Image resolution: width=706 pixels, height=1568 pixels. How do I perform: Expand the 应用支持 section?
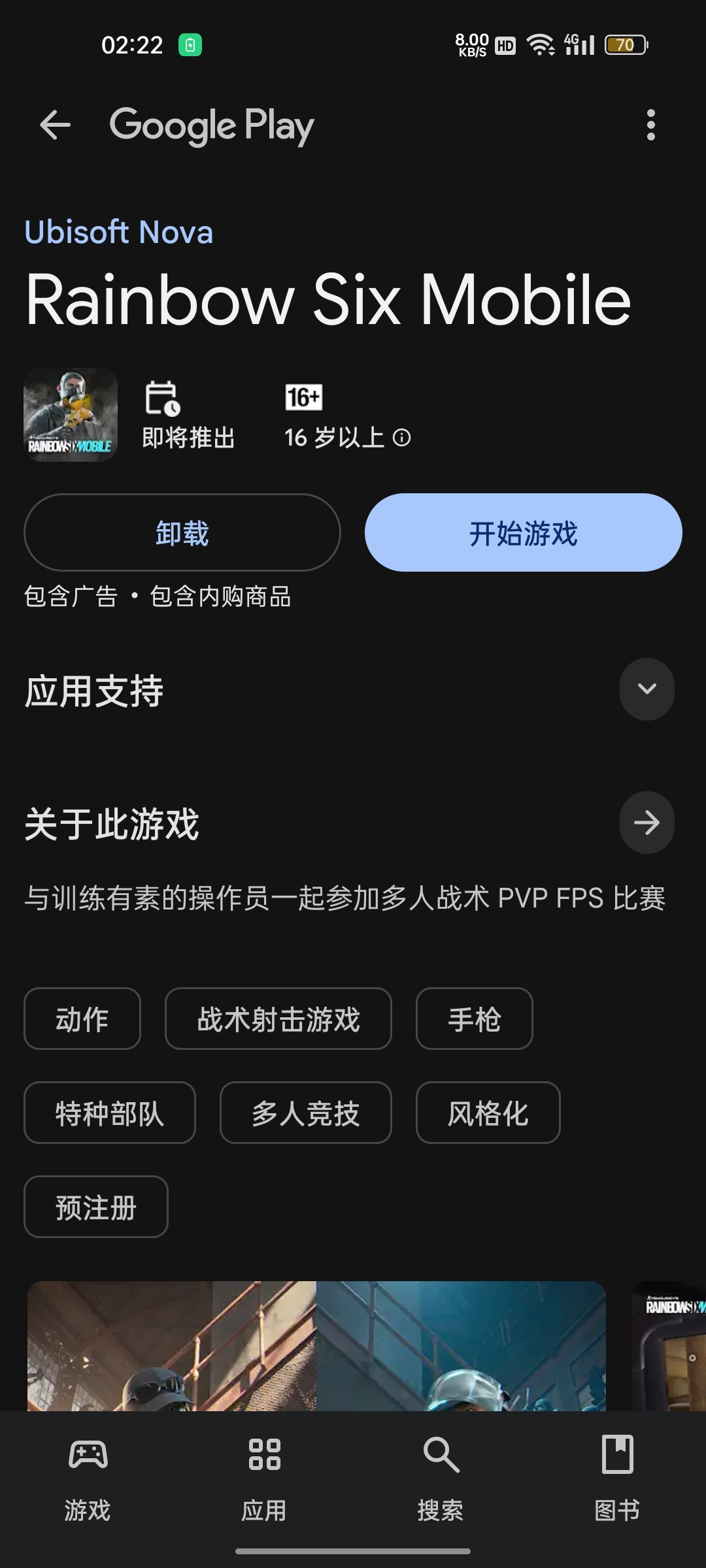click(647, 689)
